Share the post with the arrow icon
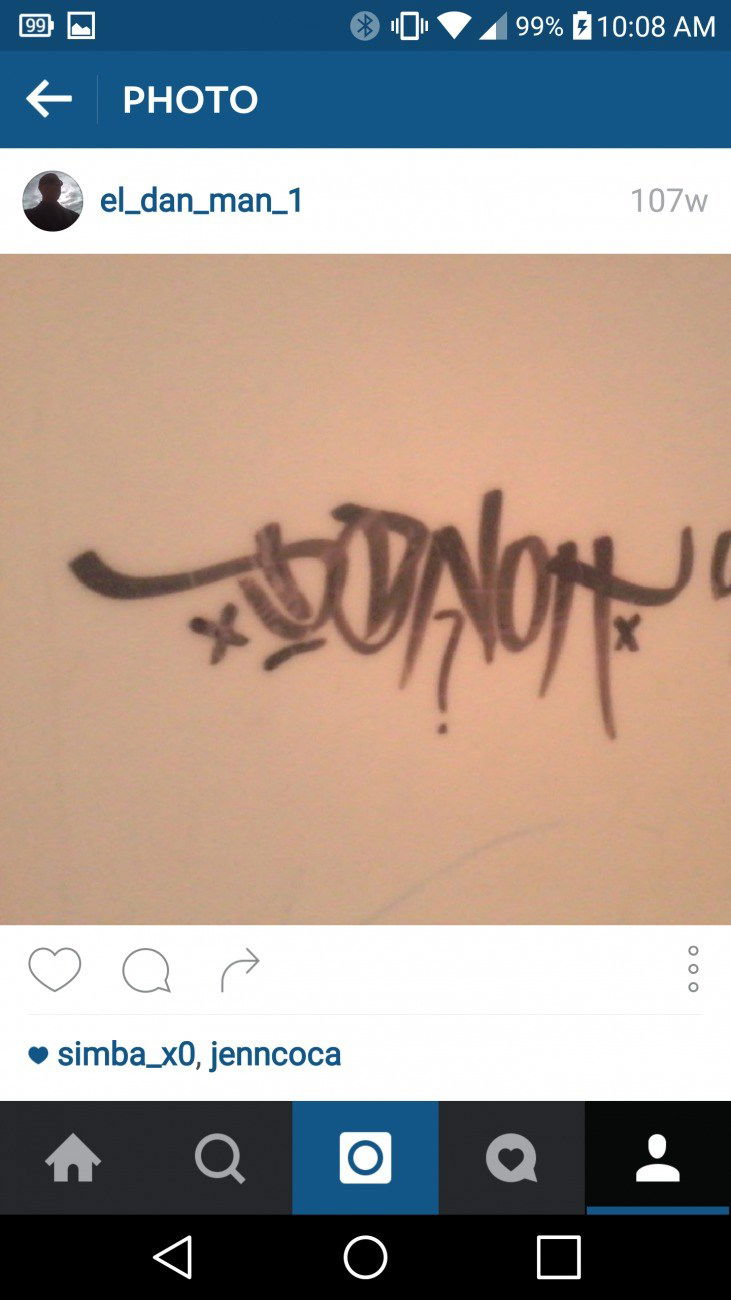 tap(240, 970)
